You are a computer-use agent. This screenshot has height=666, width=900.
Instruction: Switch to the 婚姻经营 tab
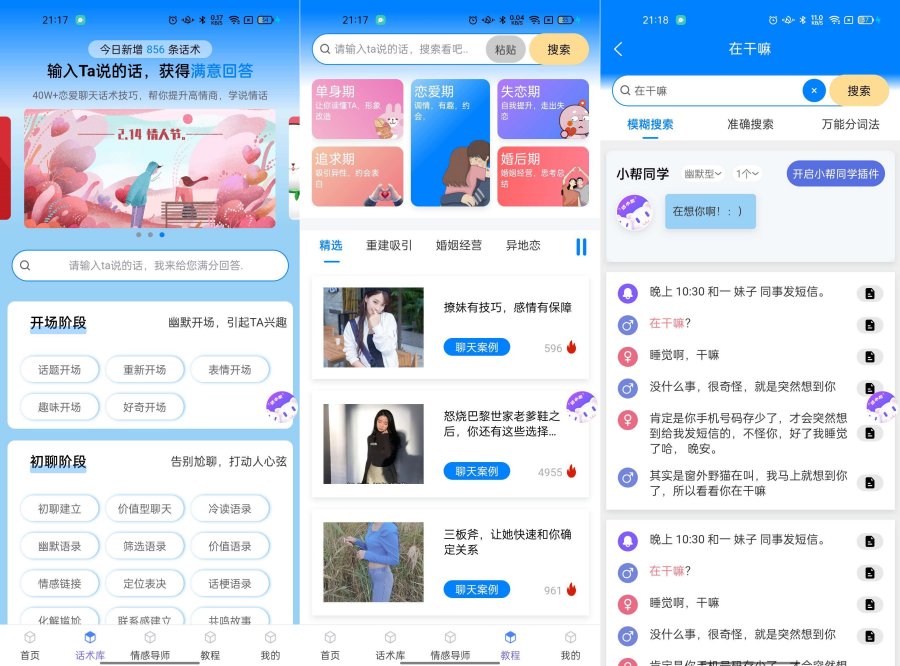coord(458,245)
